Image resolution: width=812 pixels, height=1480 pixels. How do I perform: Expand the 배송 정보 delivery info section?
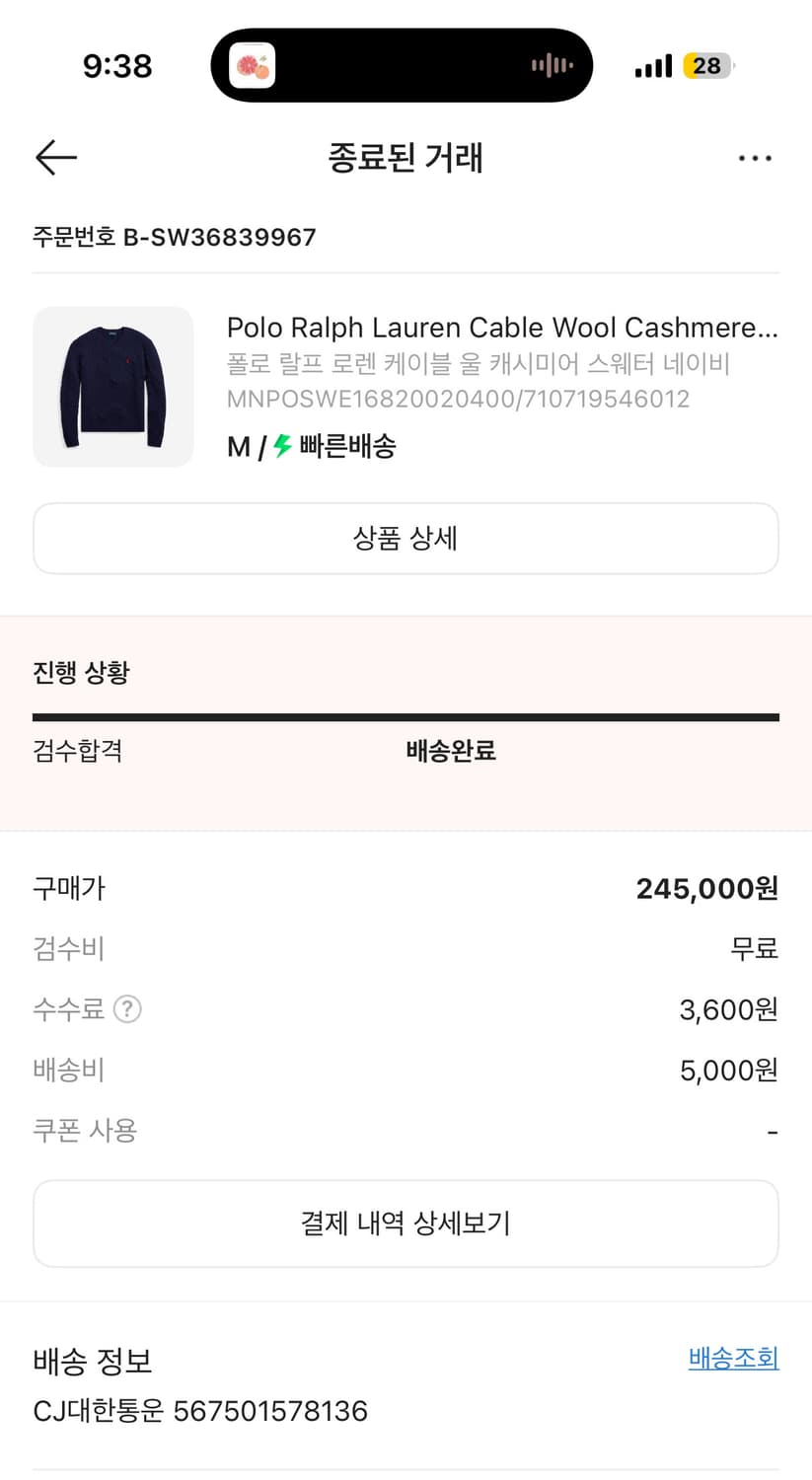coord(90,1360)
